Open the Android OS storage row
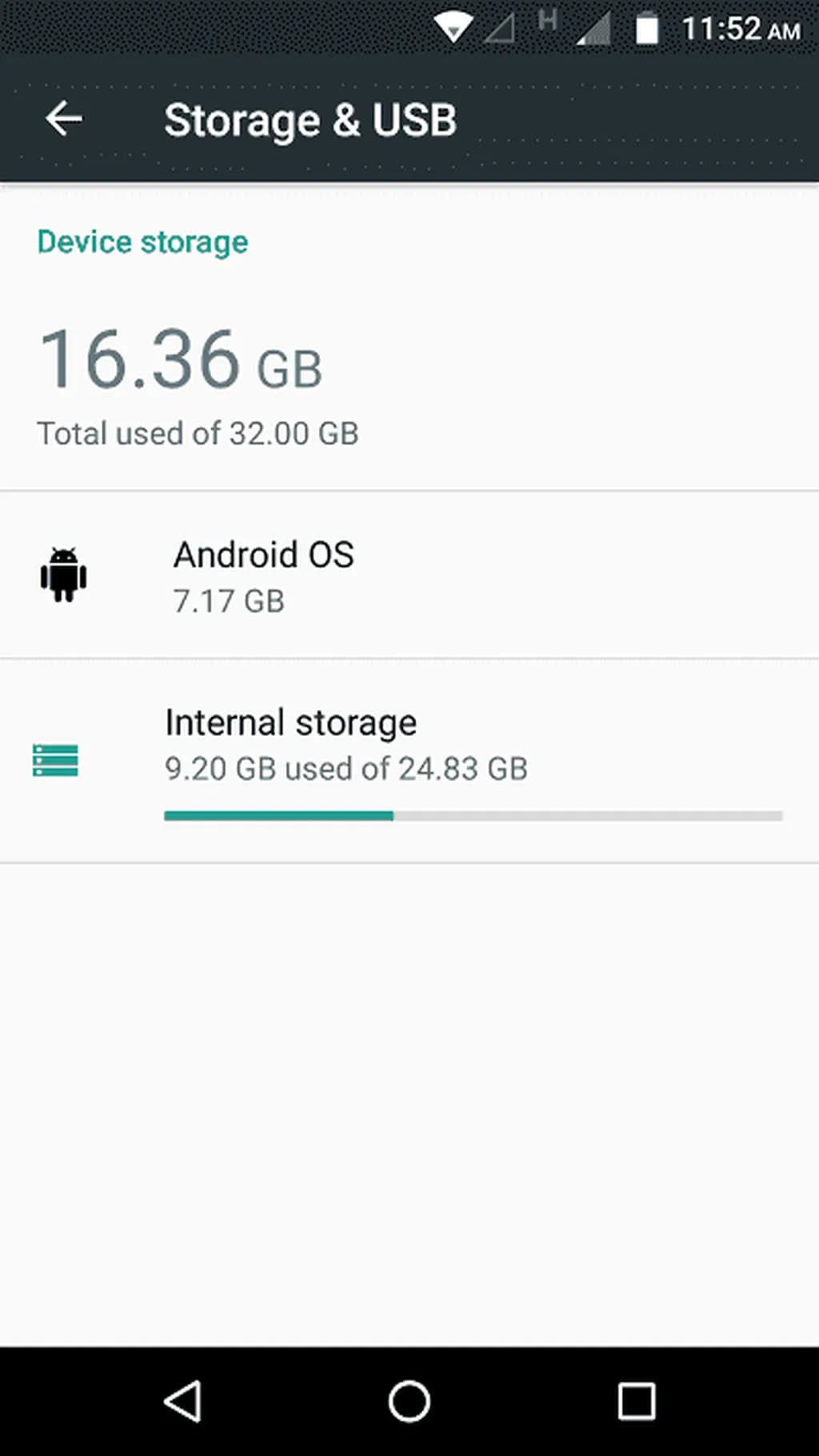 408,575
